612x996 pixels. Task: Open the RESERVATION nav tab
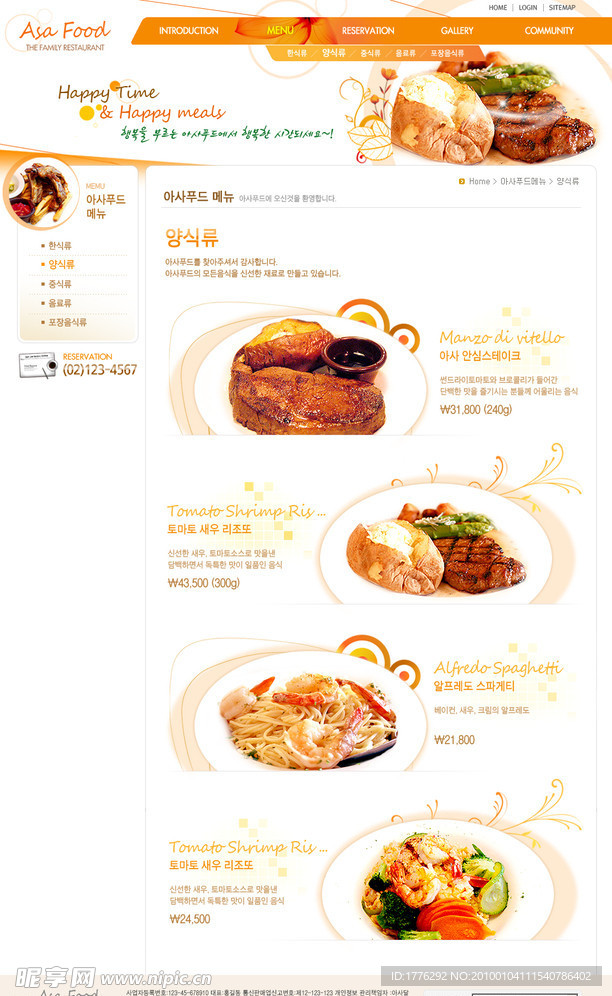(x=368, y=30)
